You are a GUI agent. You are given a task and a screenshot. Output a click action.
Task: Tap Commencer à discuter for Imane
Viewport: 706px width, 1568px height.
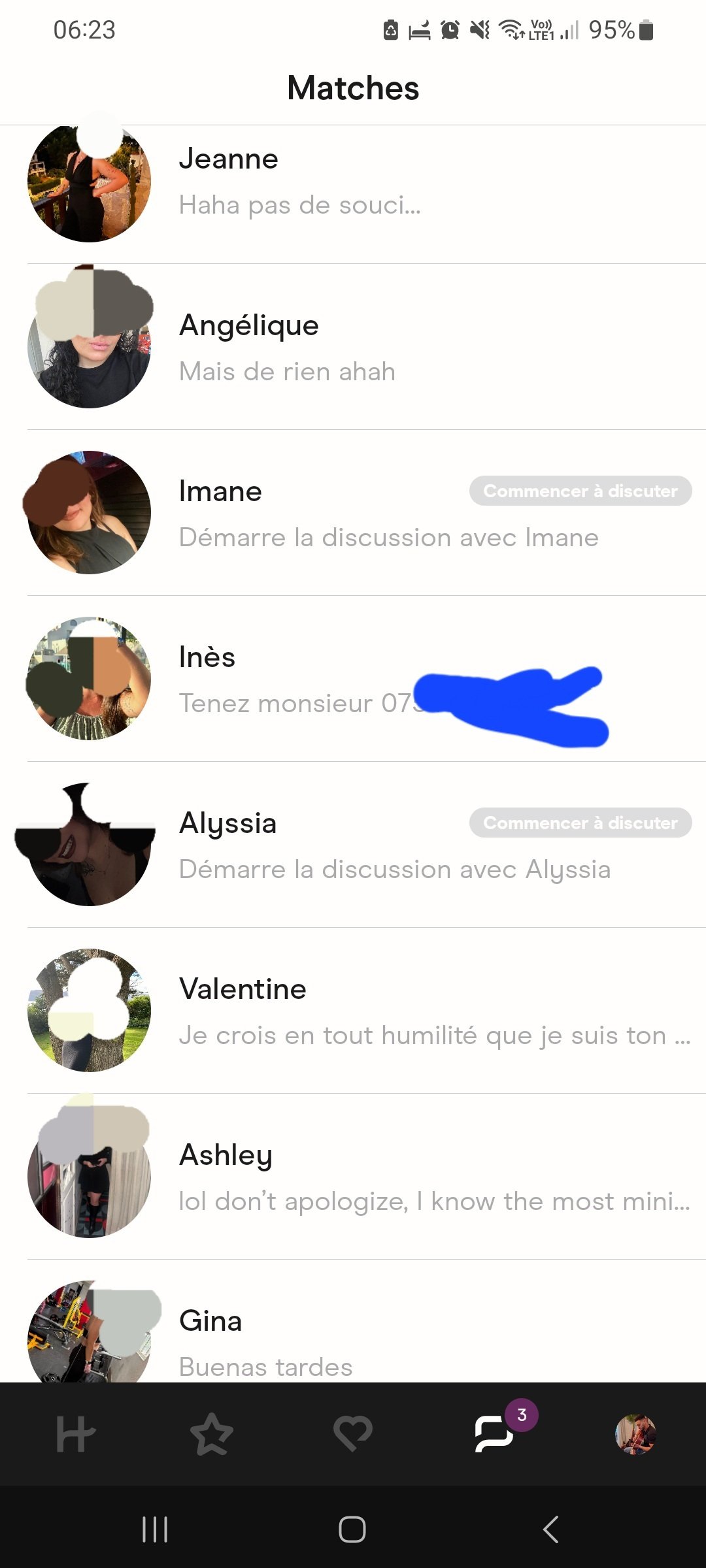pyautogui.click(x=580, y=491)
